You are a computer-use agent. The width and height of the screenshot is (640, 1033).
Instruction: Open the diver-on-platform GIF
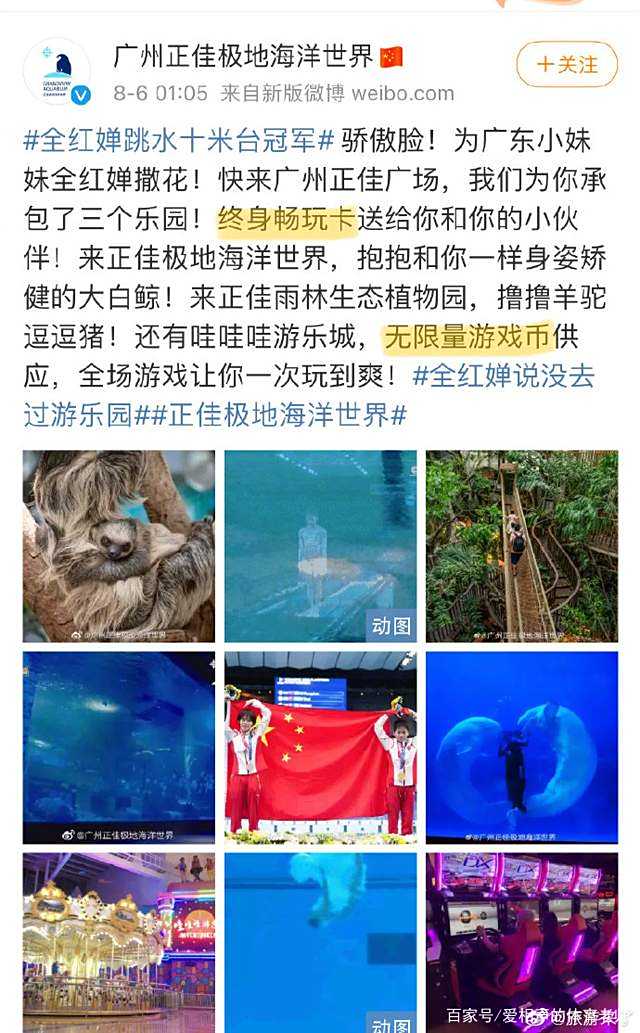[320, 546]
